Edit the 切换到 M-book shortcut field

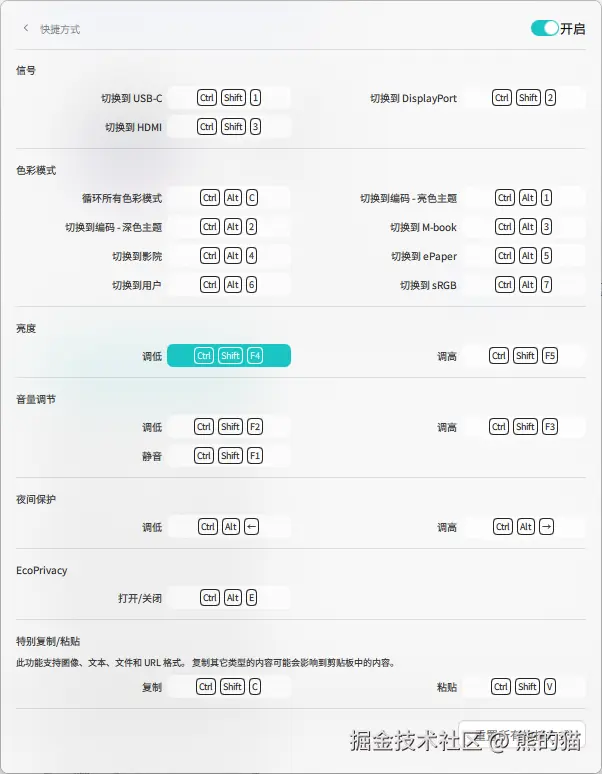[524, 227]
